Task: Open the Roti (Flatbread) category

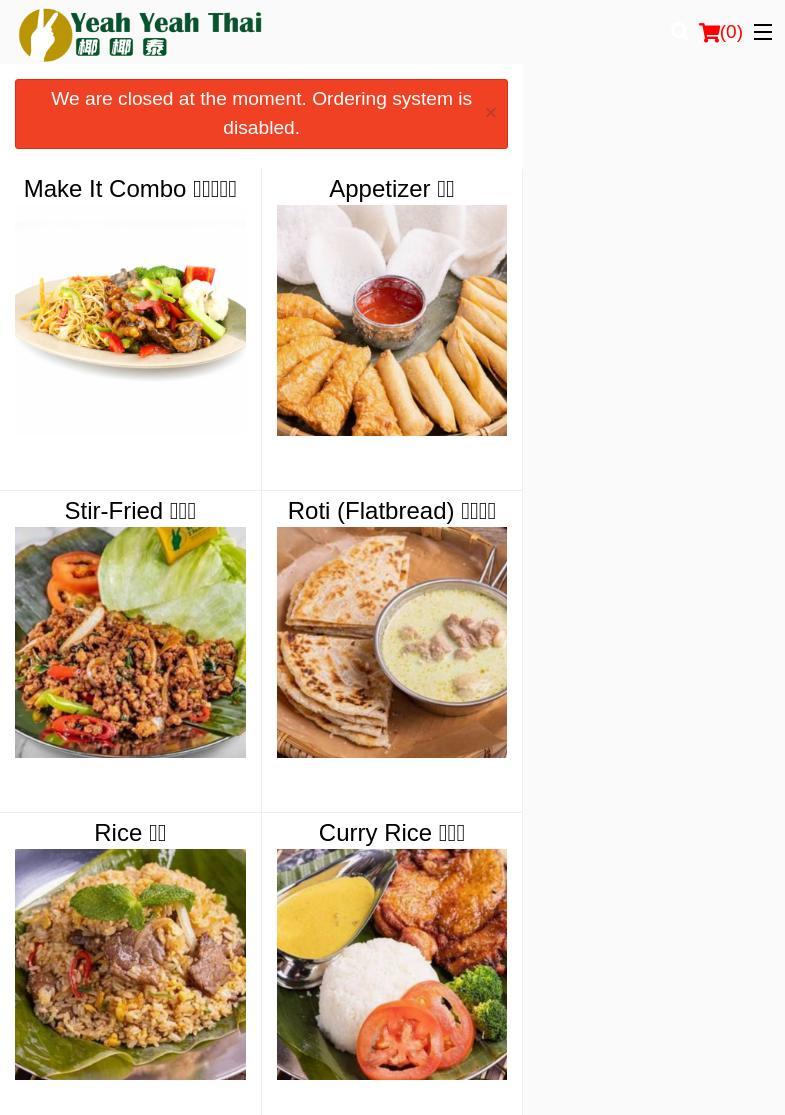Action: (x=391, y=641)
